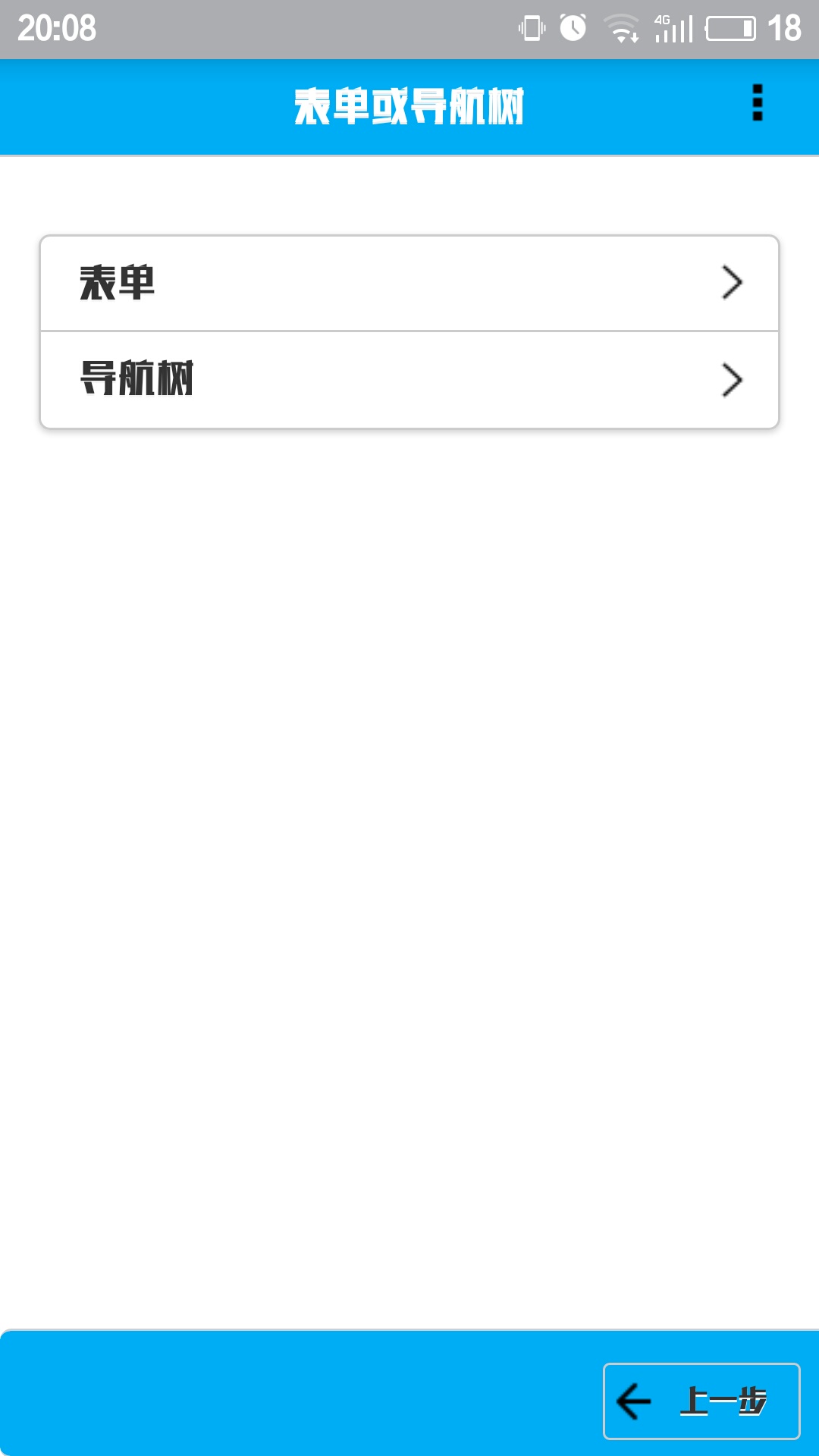Screen dimensions: 819x1456
Task: Tap the 上一步 back button
Action: [x=701, y=1401]
